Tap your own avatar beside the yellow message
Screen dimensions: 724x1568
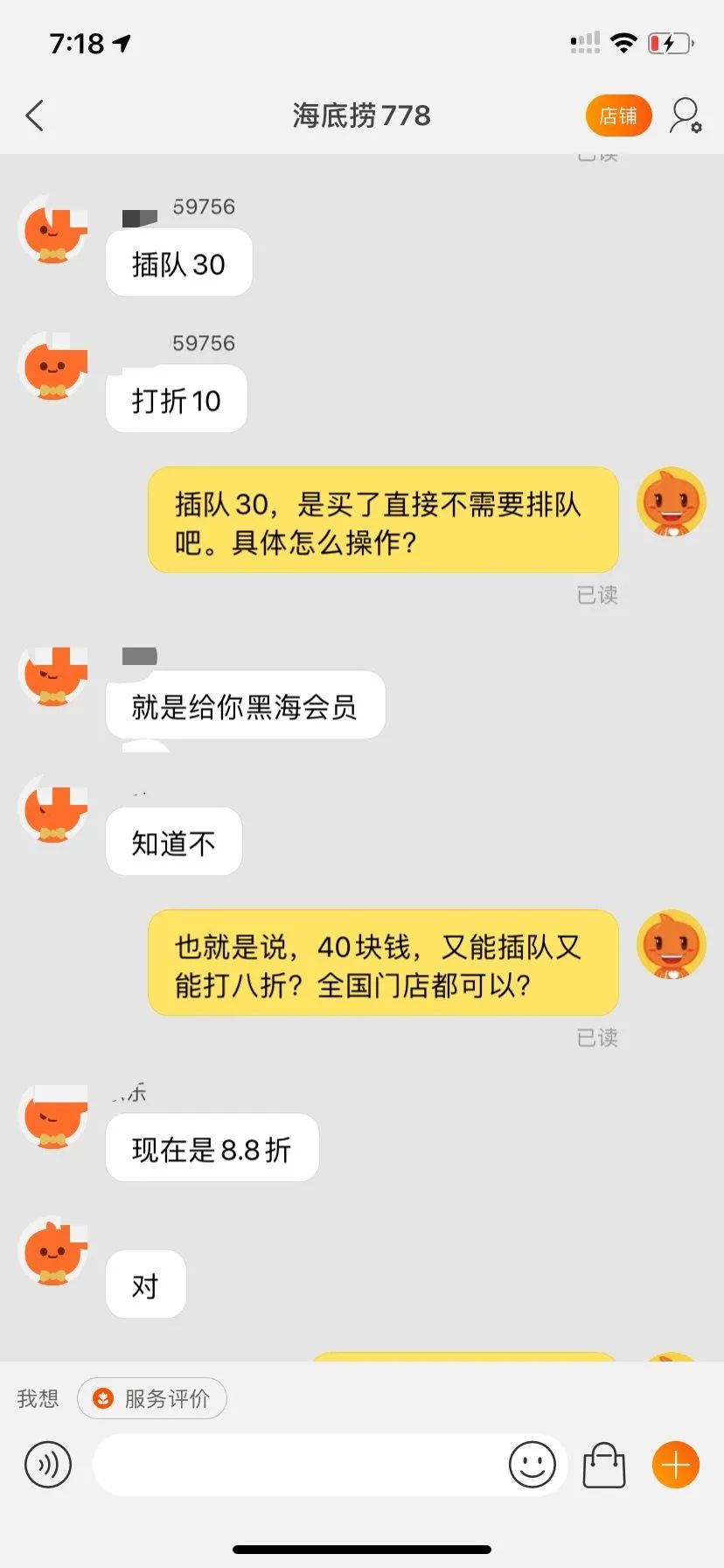671,501
